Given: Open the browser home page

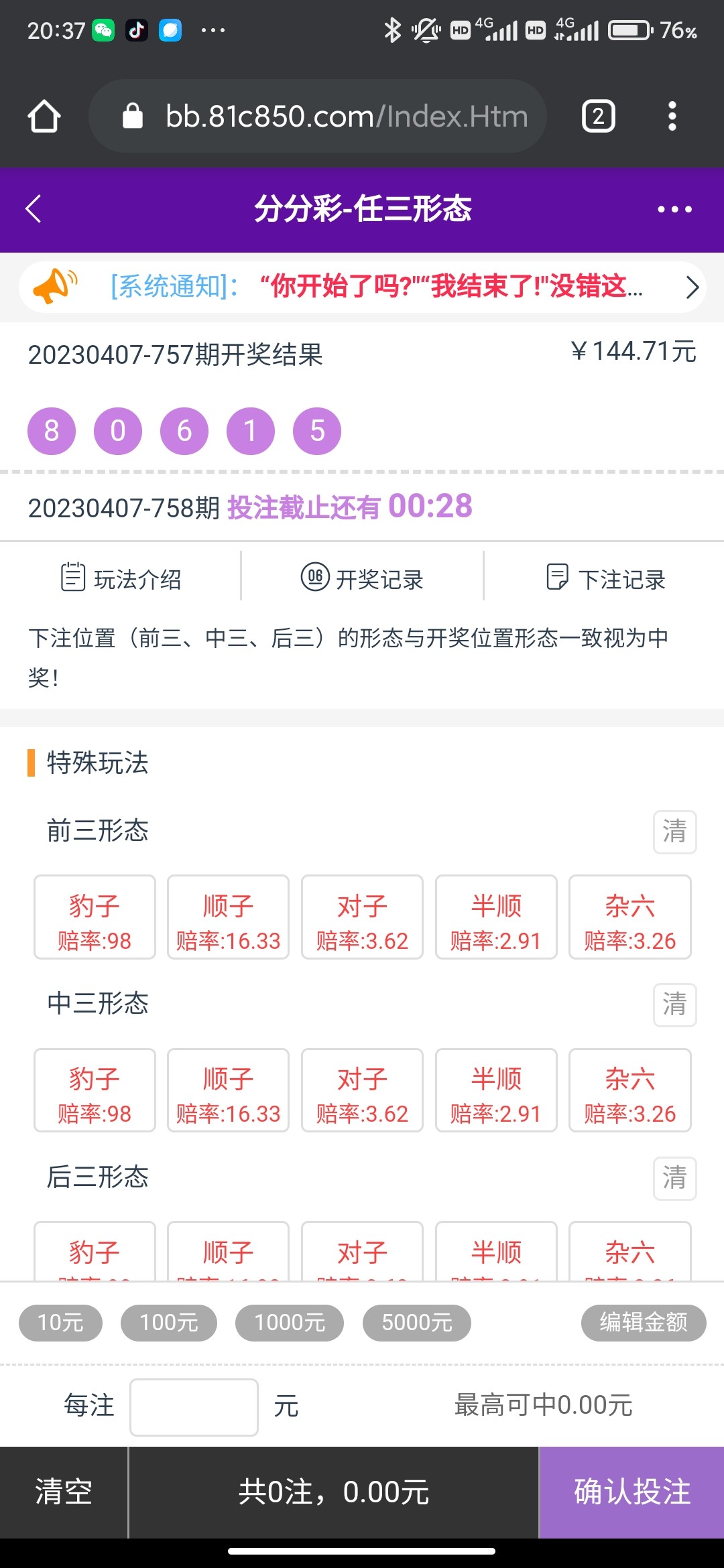Looking at the screenshot, I should (x=44, y=117).
